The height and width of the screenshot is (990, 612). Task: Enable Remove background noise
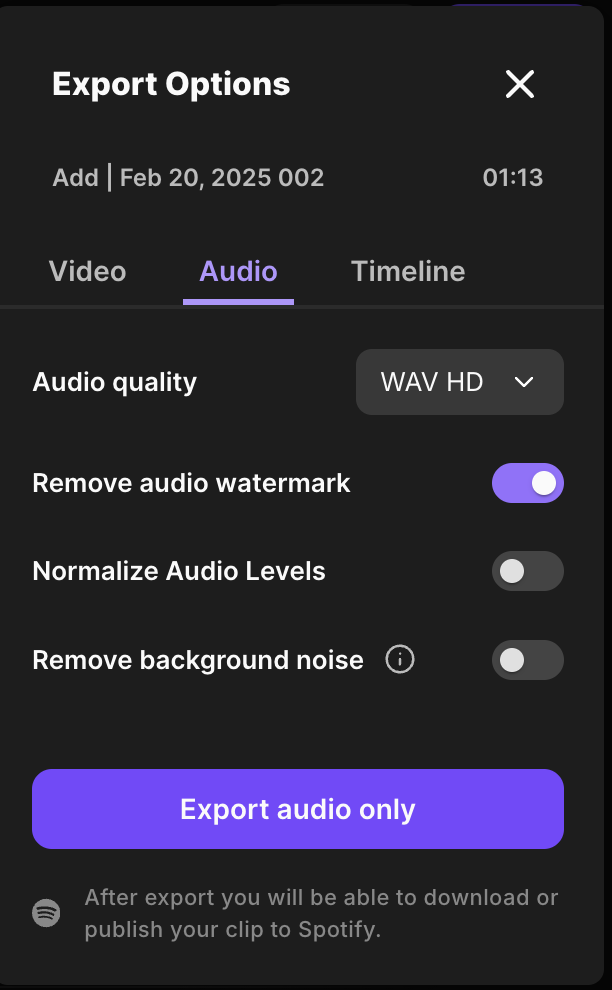coord(528,660)
